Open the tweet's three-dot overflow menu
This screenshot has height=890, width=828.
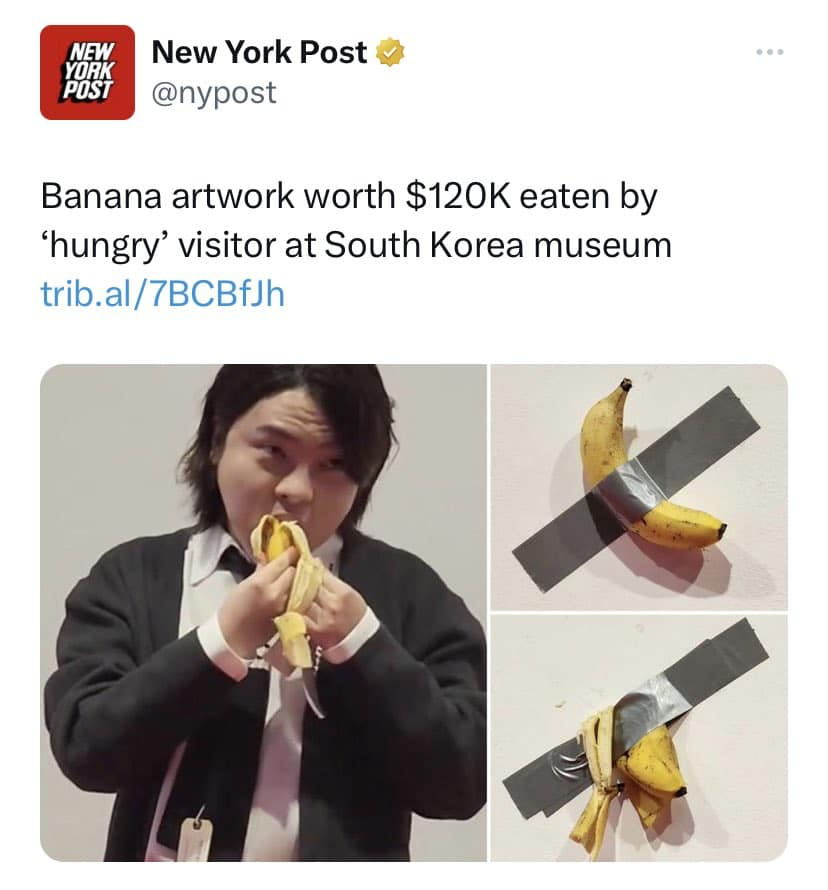pos(768,51)
